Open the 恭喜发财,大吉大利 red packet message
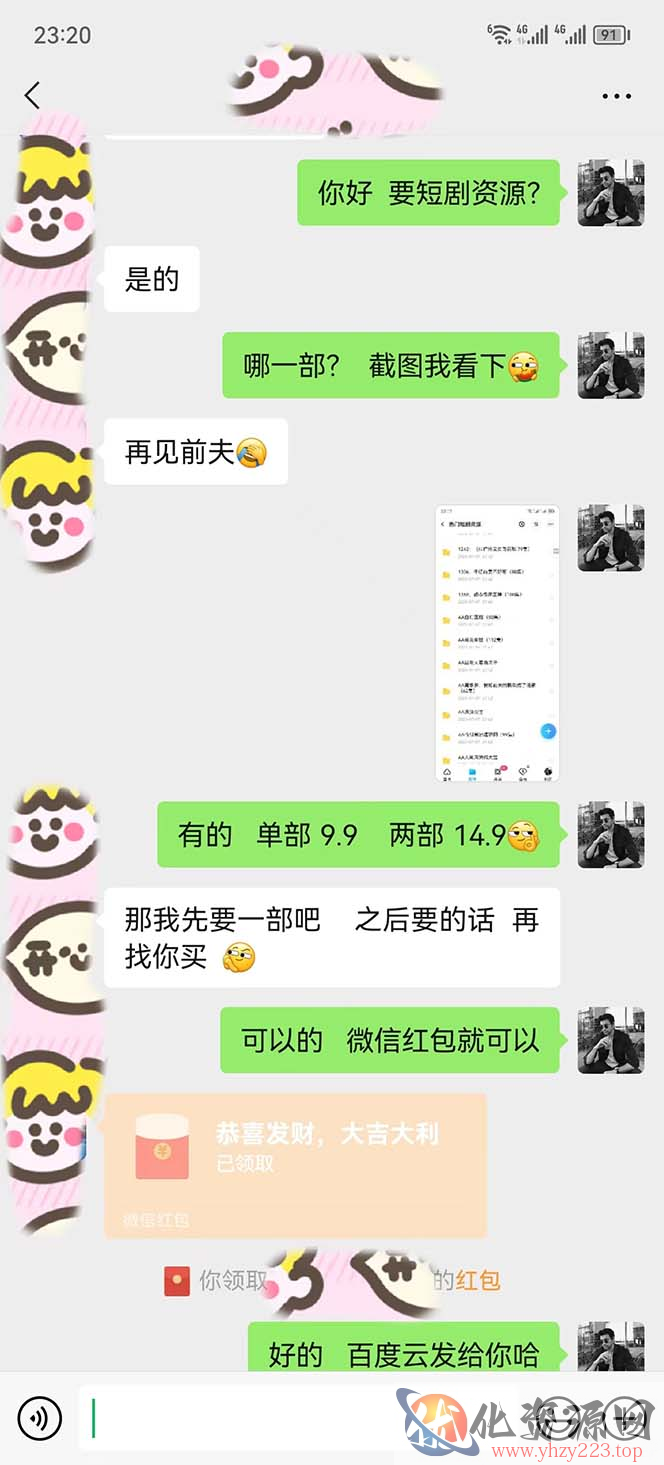Screen dimensions: 664x1465 coord(296,1165)
